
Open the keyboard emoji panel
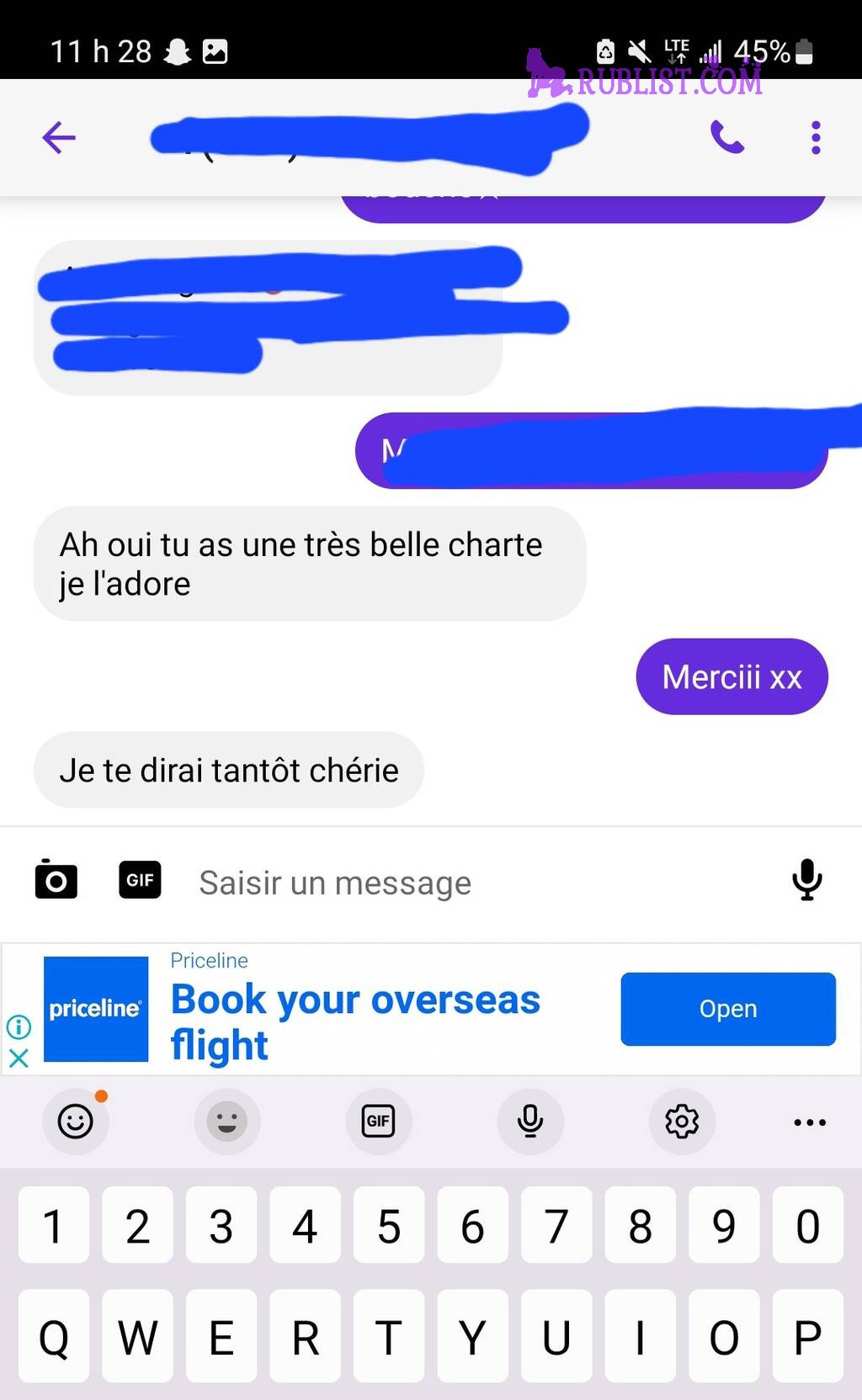click(x=76, y=1122)
